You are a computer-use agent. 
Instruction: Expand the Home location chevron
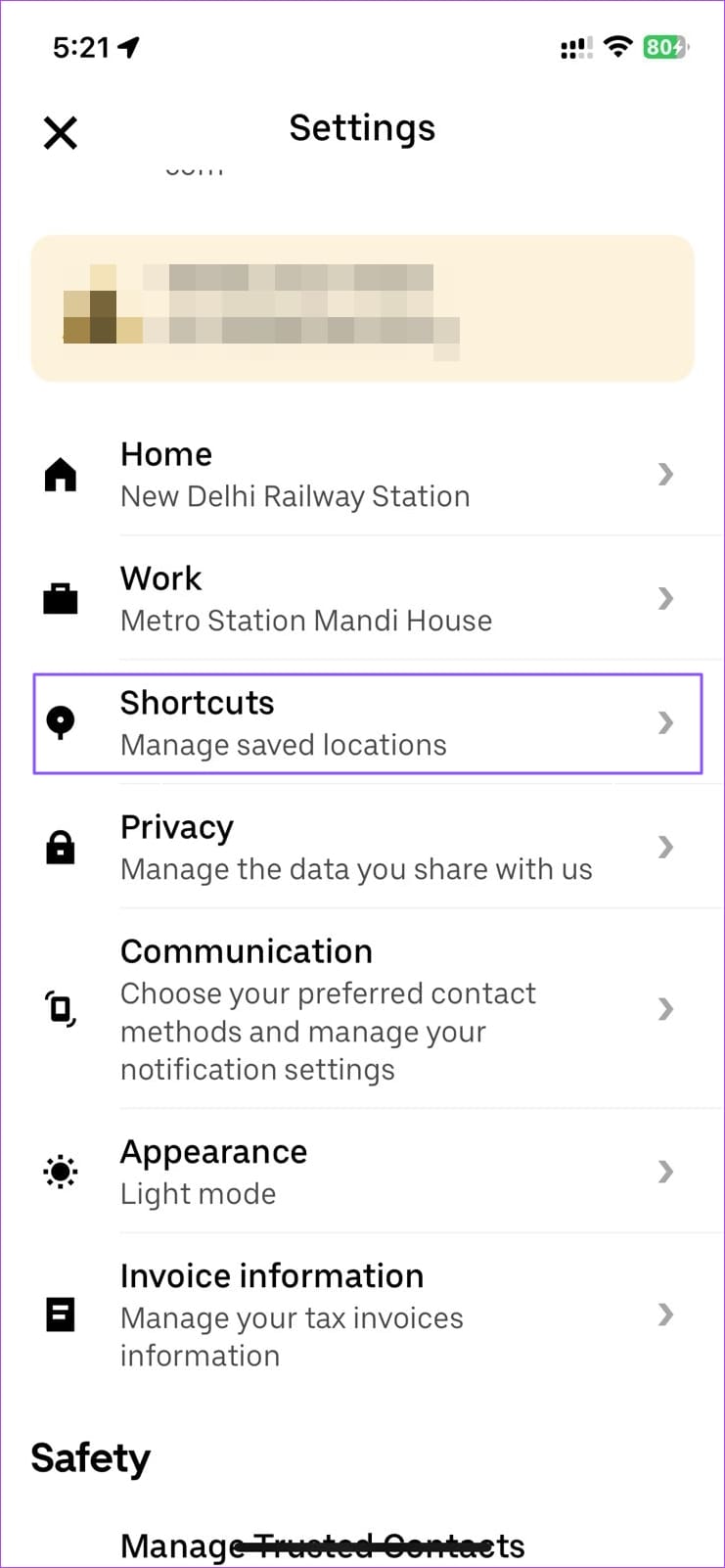(665, 474)
